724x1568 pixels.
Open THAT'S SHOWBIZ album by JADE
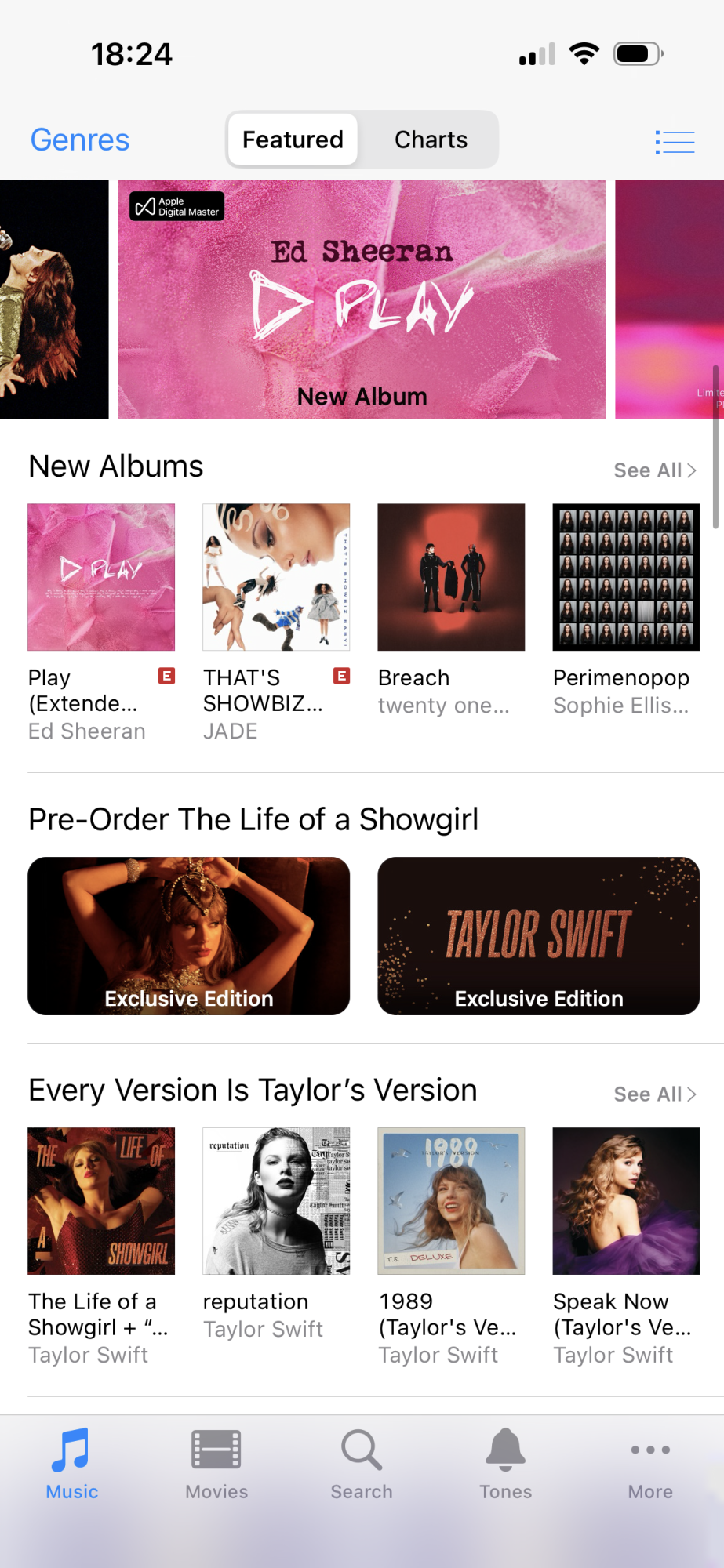click(x=276, y=577)
